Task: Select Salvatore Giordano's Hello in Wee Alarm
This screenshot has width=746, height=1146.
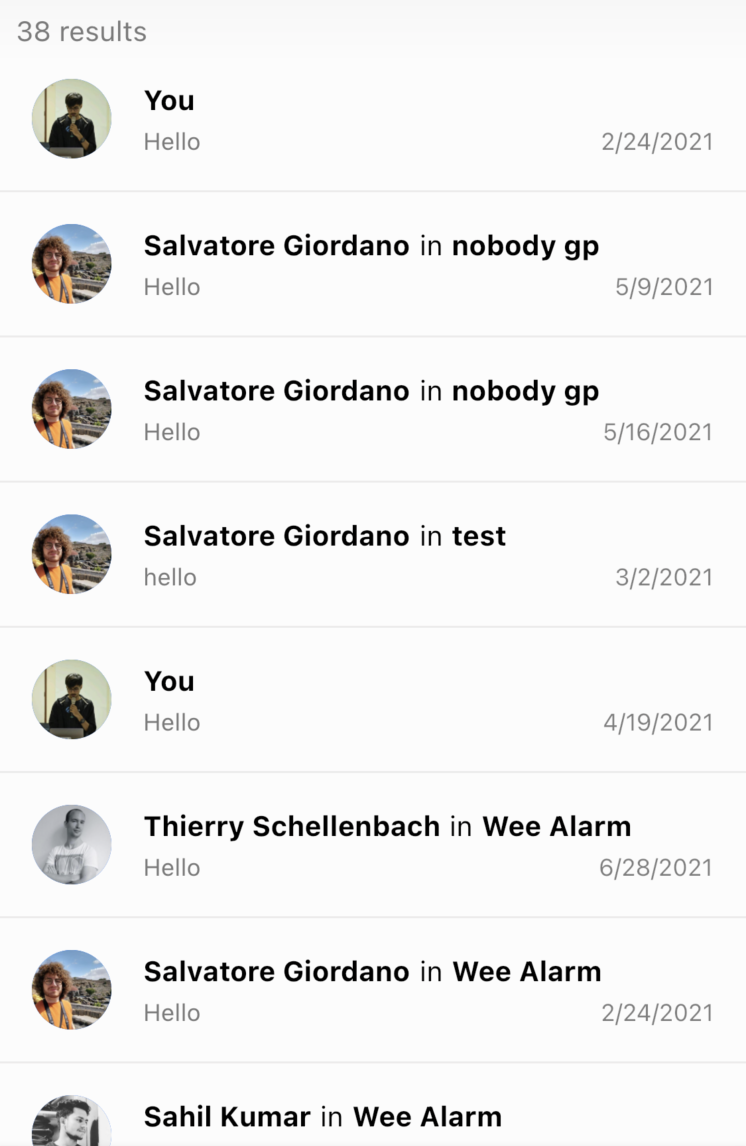Action: 372,989
